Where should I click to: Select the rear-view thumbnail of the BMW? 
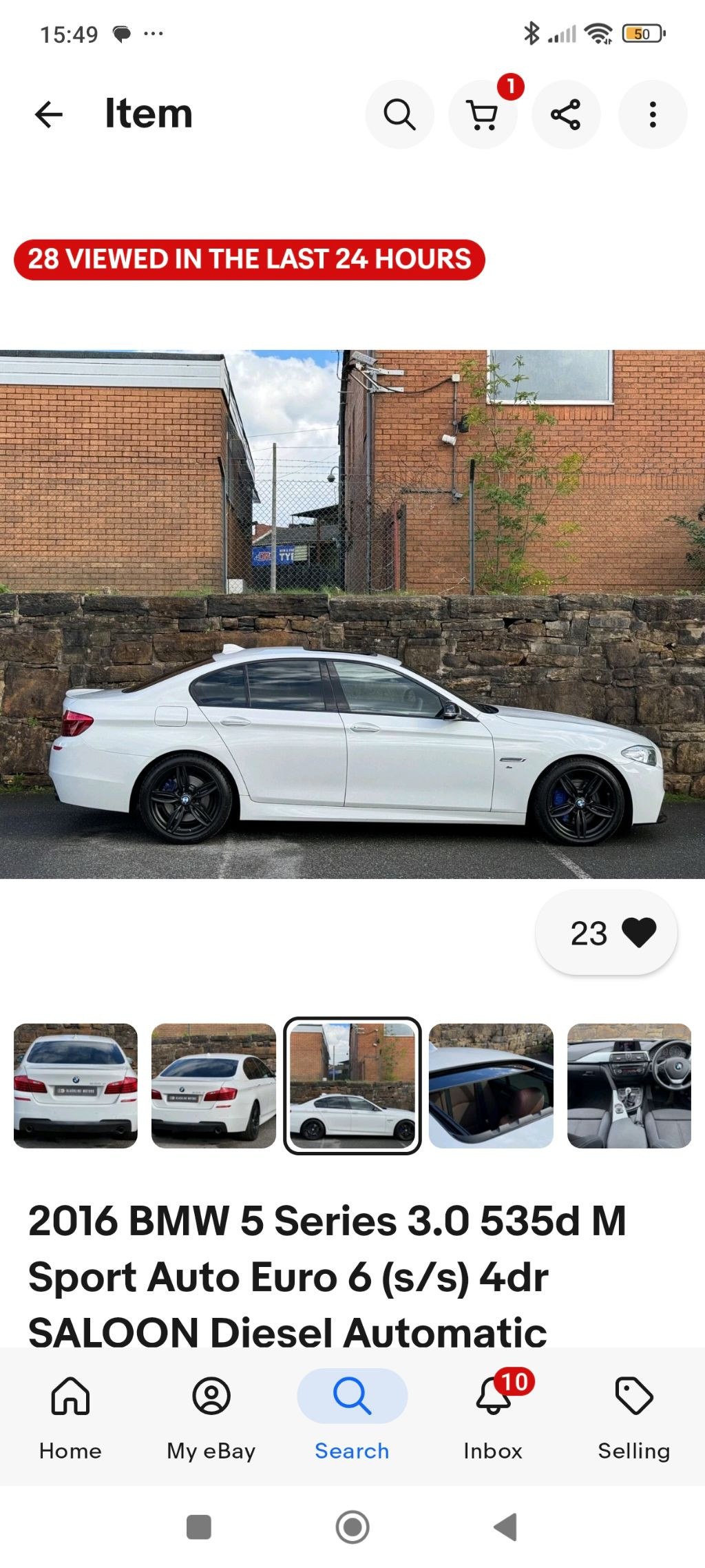tap(76, 1086)
